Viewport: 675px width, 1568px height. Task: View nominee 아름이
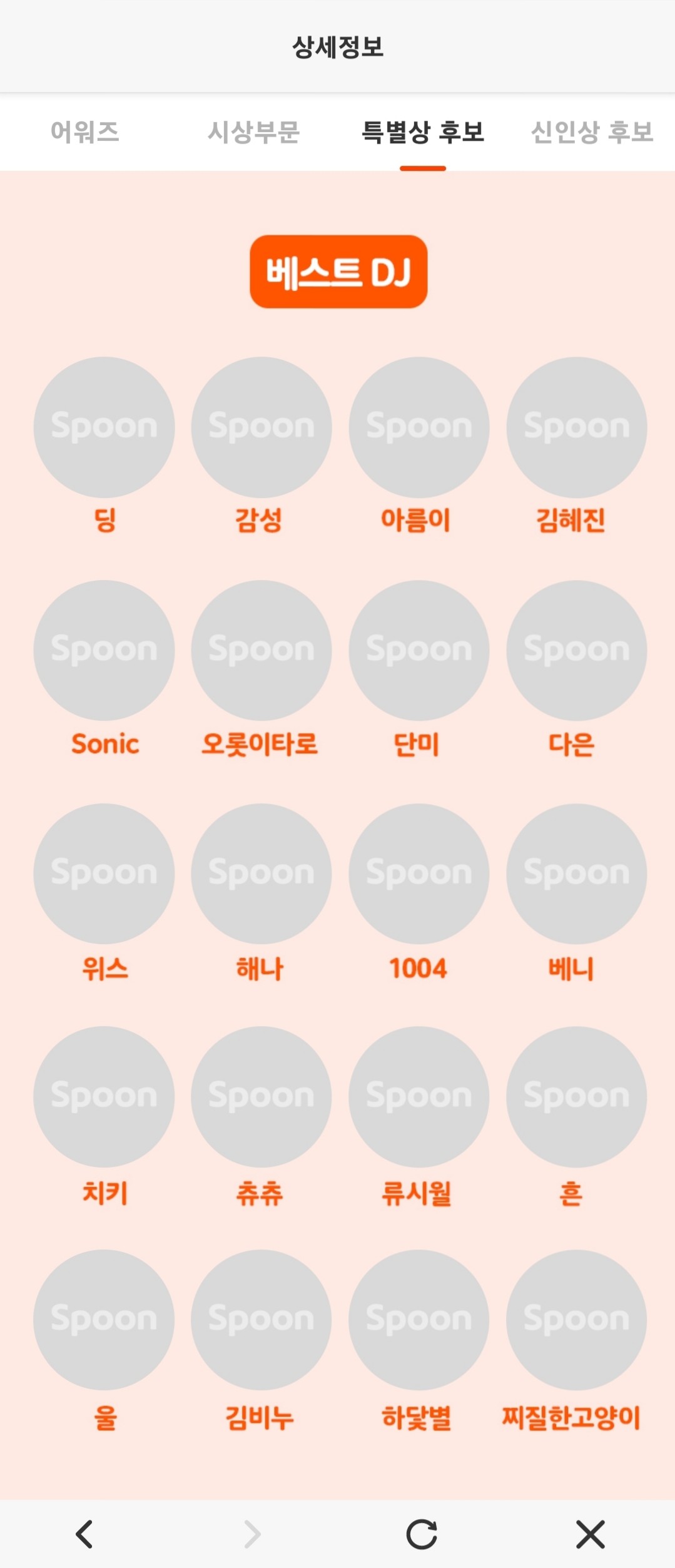tap(419, 427)
